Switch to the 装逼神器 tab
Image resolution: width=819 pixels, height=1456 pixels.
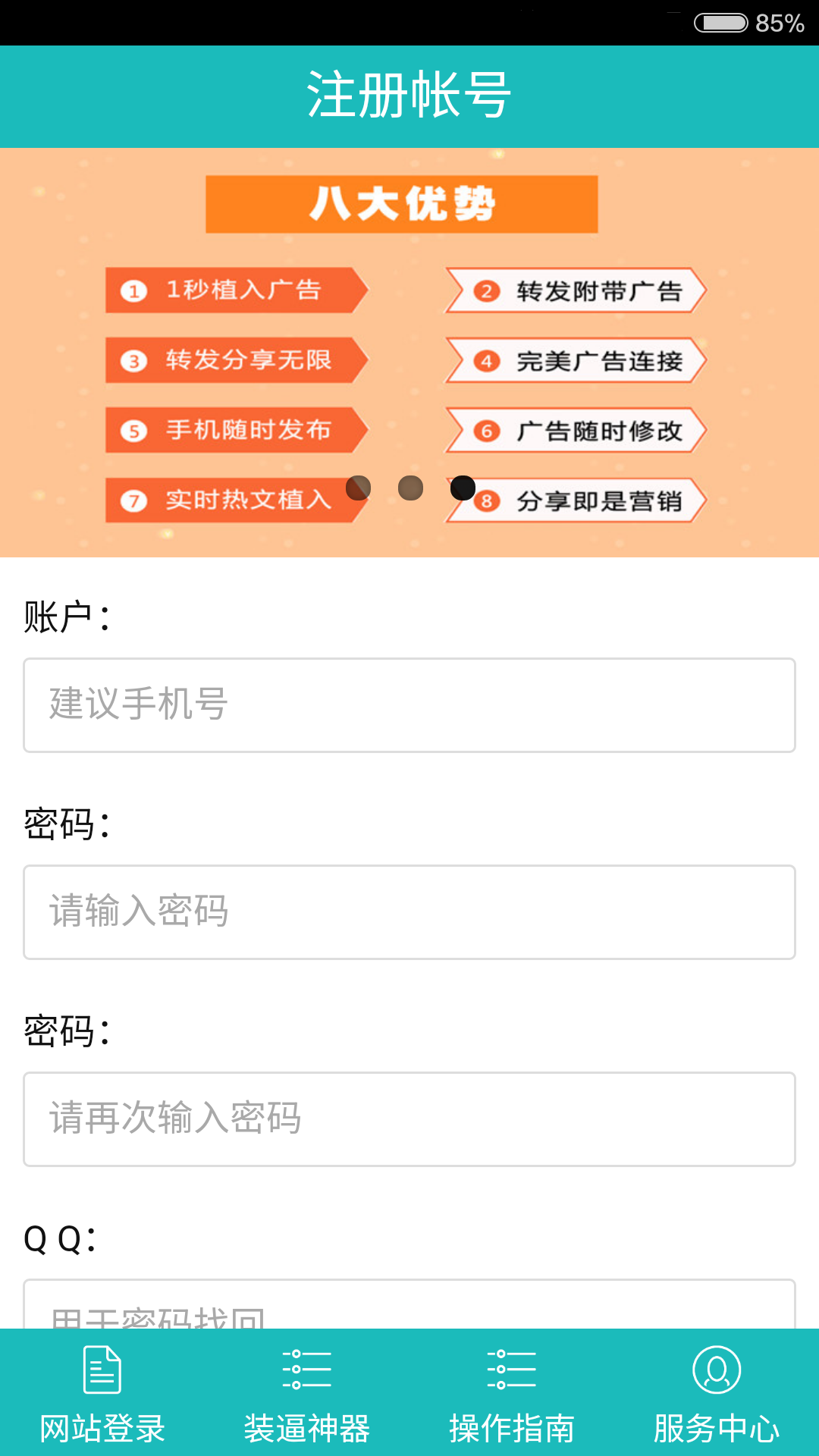[x=307, y=1394]
